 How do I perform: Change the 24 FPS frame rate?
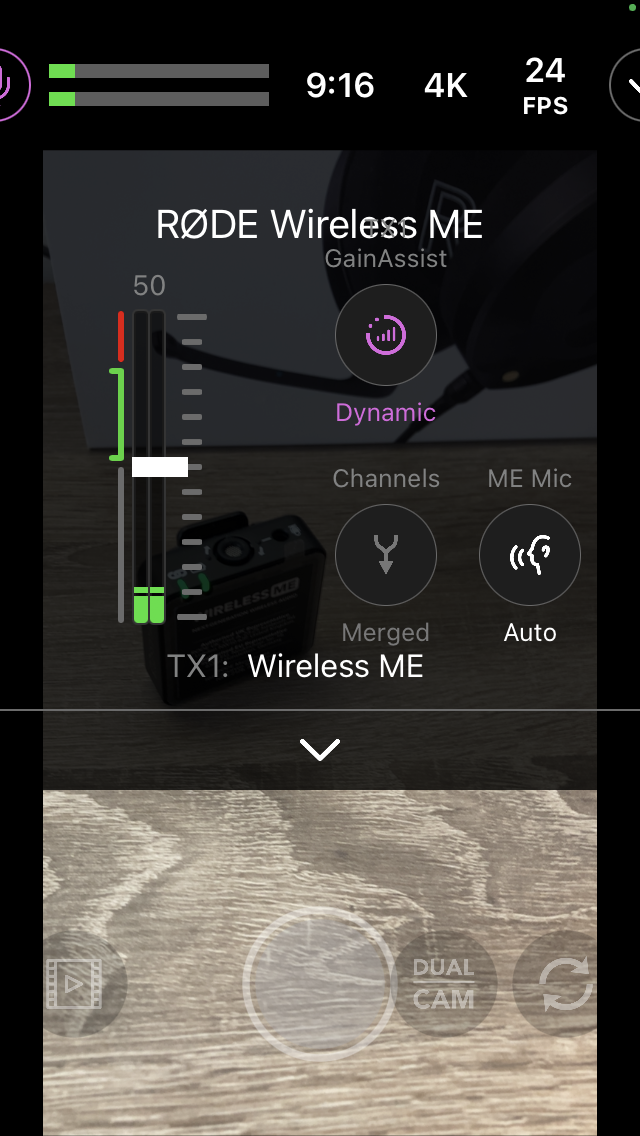click(545, 86)
